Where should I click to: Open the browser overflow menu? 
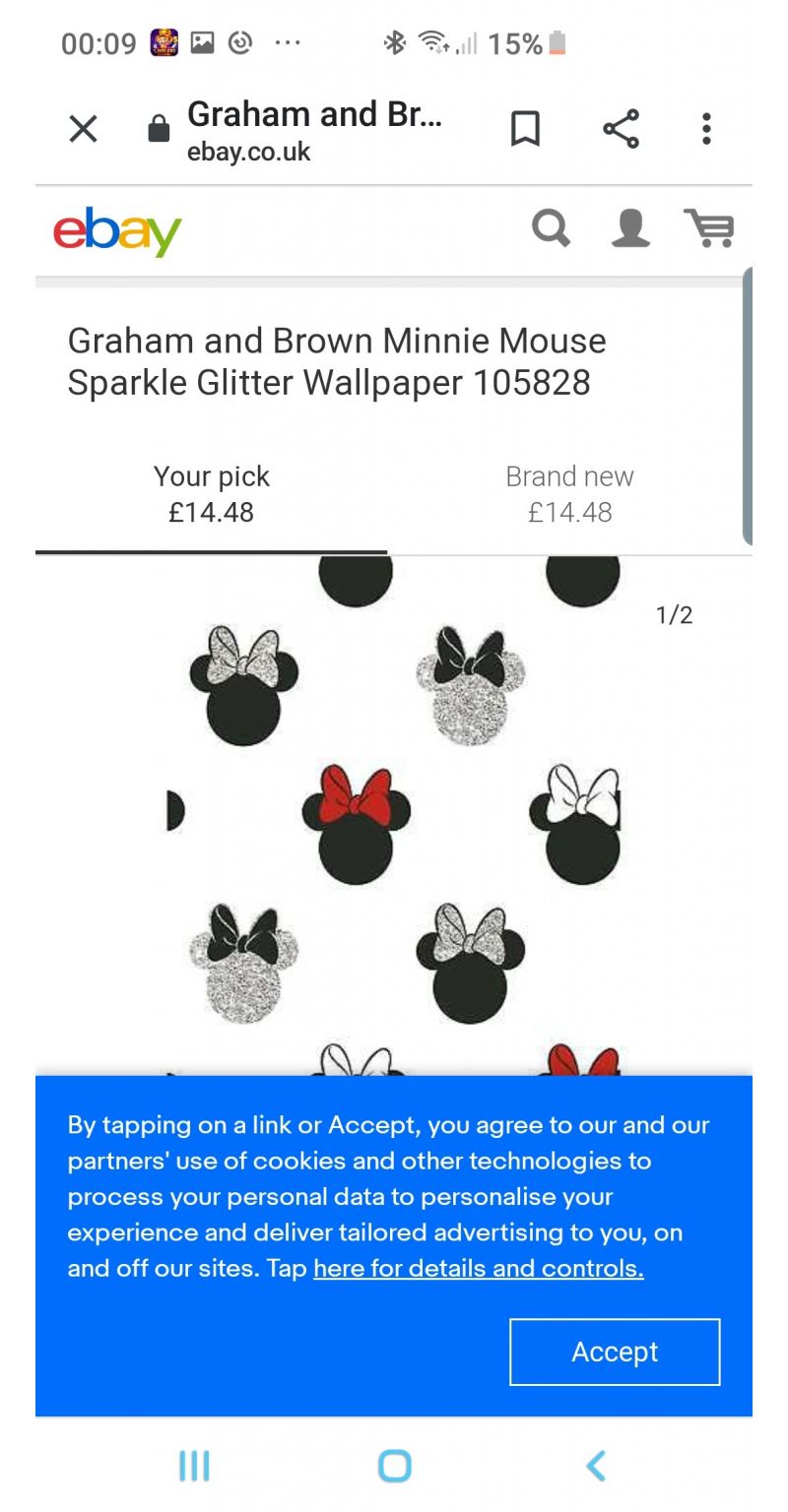click(706, 129)
